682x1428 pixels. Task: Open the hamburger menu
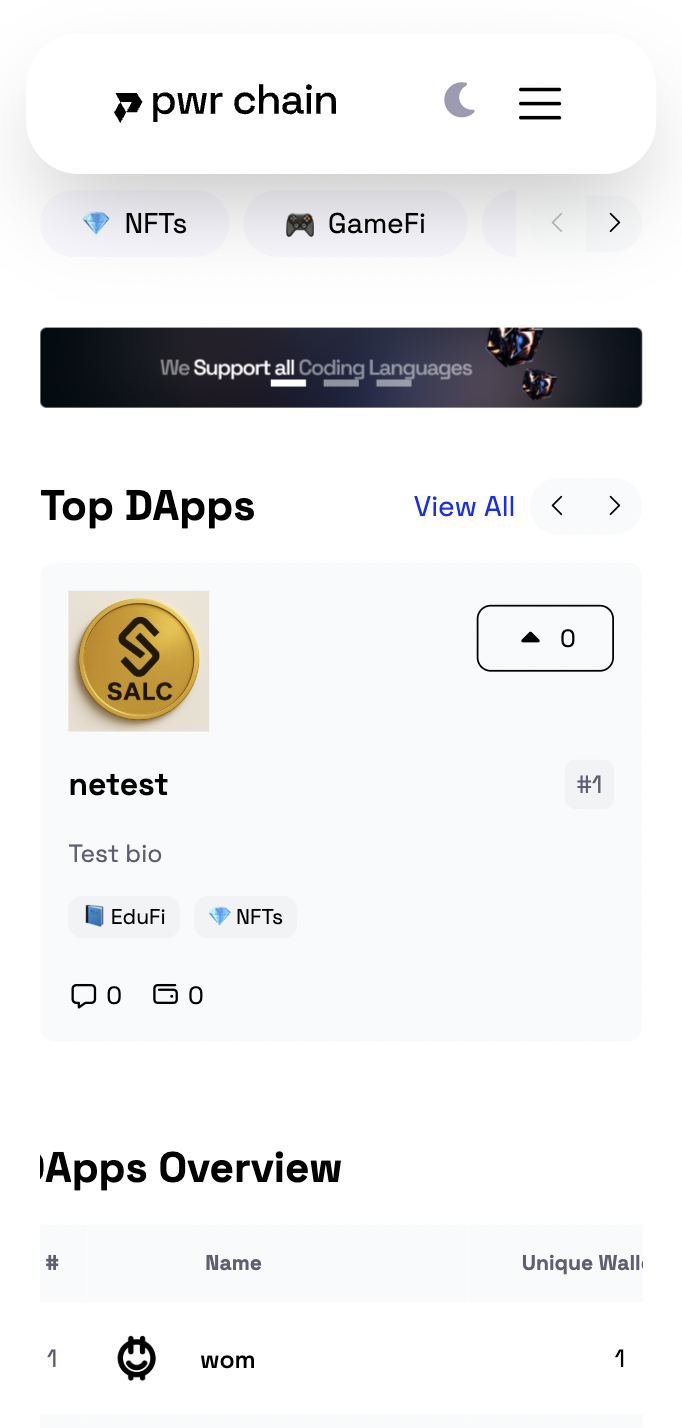pos(540,103)
